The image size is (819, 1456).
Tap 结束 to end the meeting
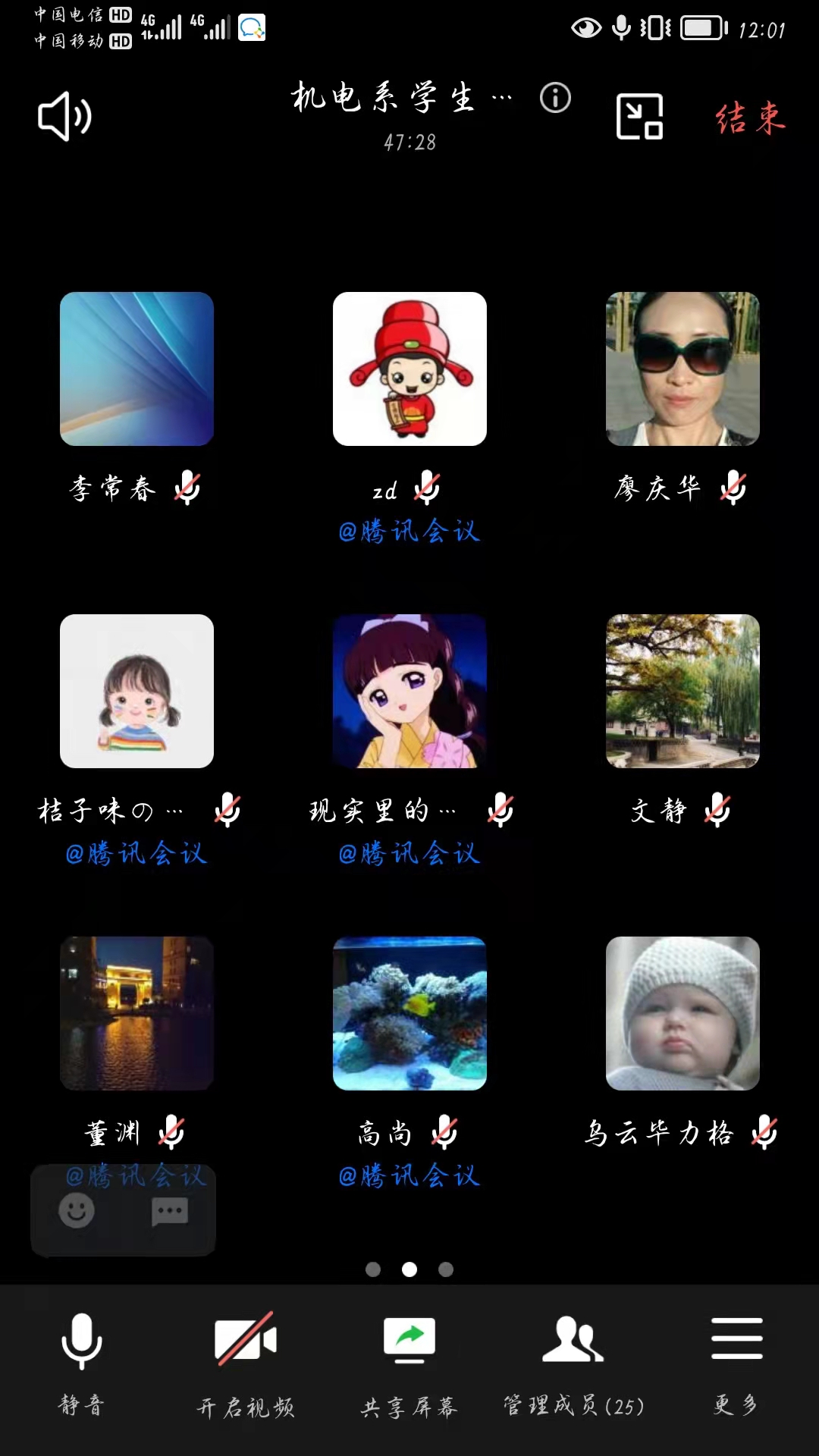pos(750,118)
